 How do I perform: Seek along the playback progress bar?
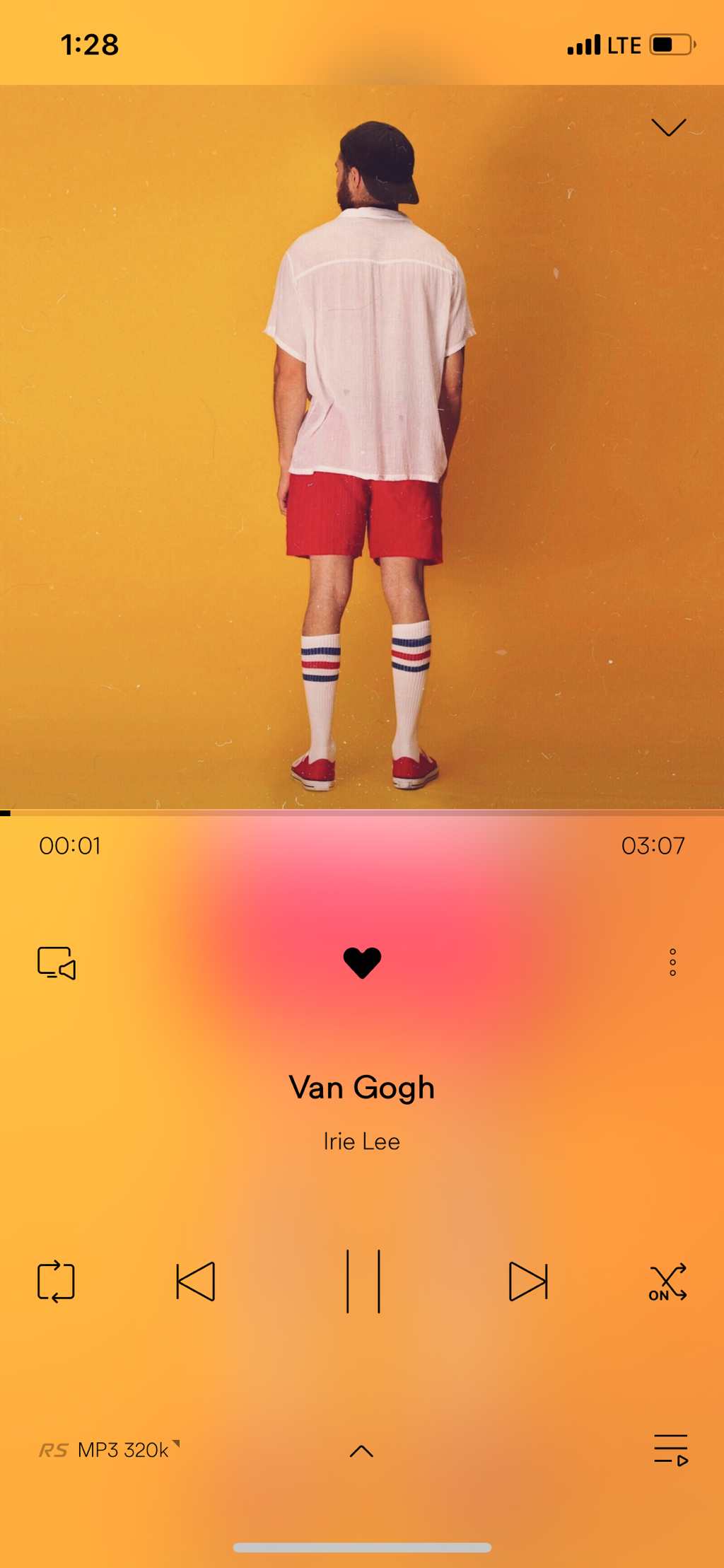coord(362,813)
